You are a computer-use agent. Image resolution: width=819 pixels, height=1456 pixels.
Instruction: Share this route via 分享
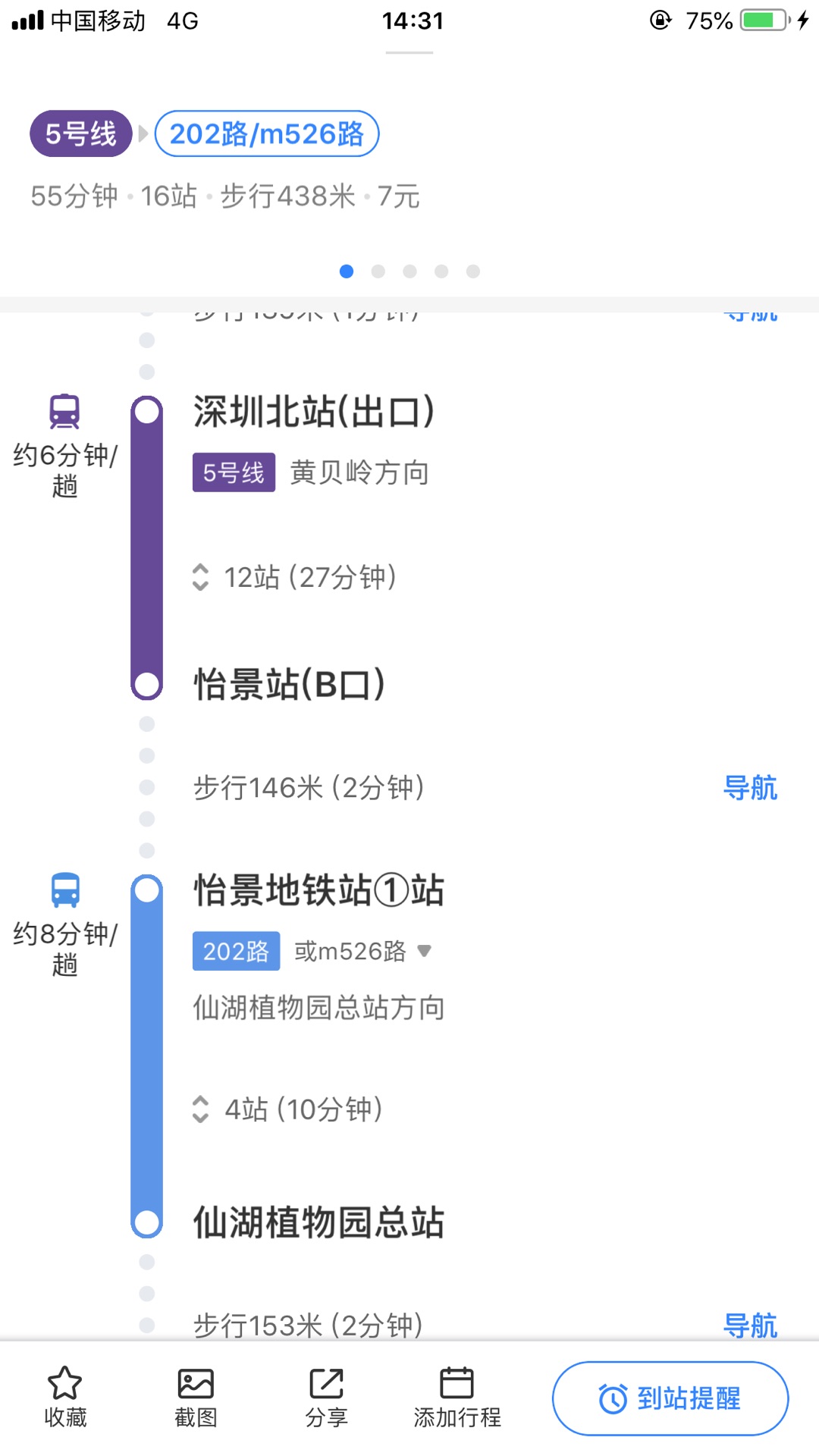coord(326,1397)
